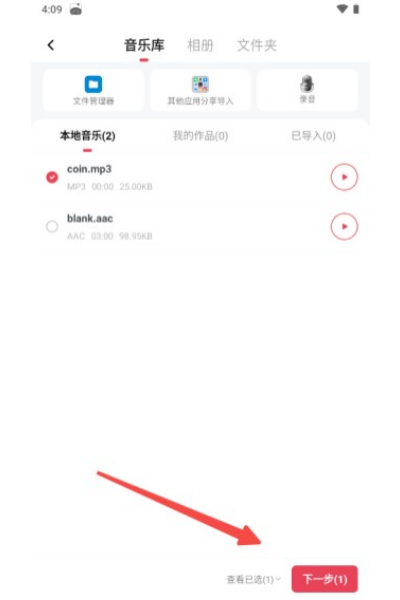Open the 录音 recording option
This screenshot has width=400, height=600.
click(x=307, y=90)
